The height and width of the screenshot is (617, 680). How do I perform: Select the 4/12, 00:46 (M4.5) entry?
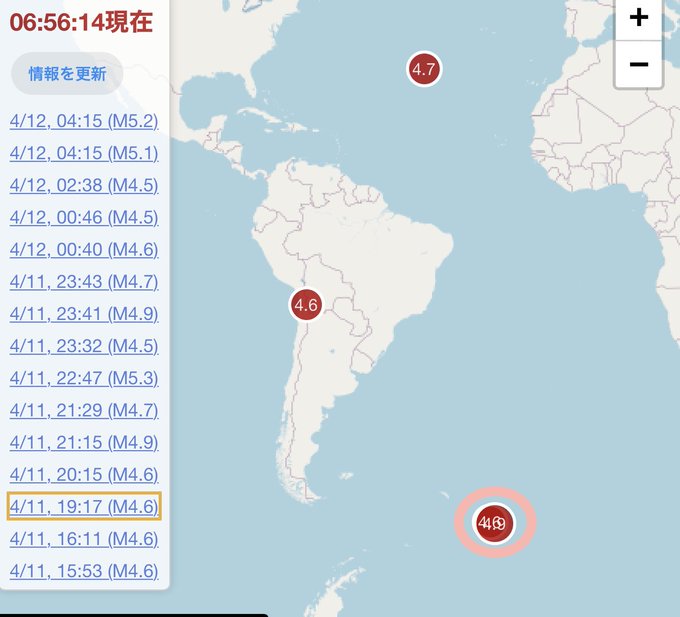coord(84,217)
